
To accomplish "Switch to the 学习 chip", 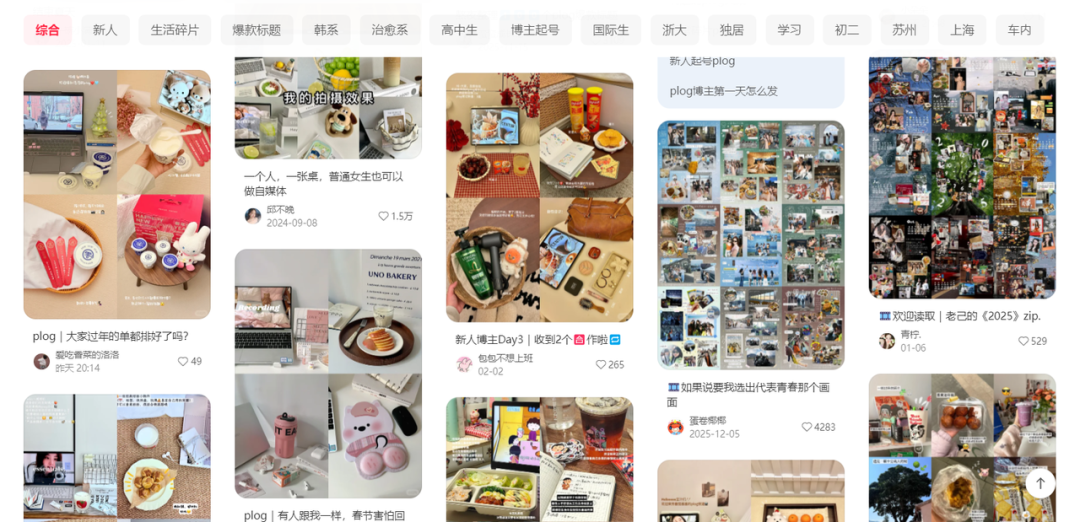I will (789, 30).
